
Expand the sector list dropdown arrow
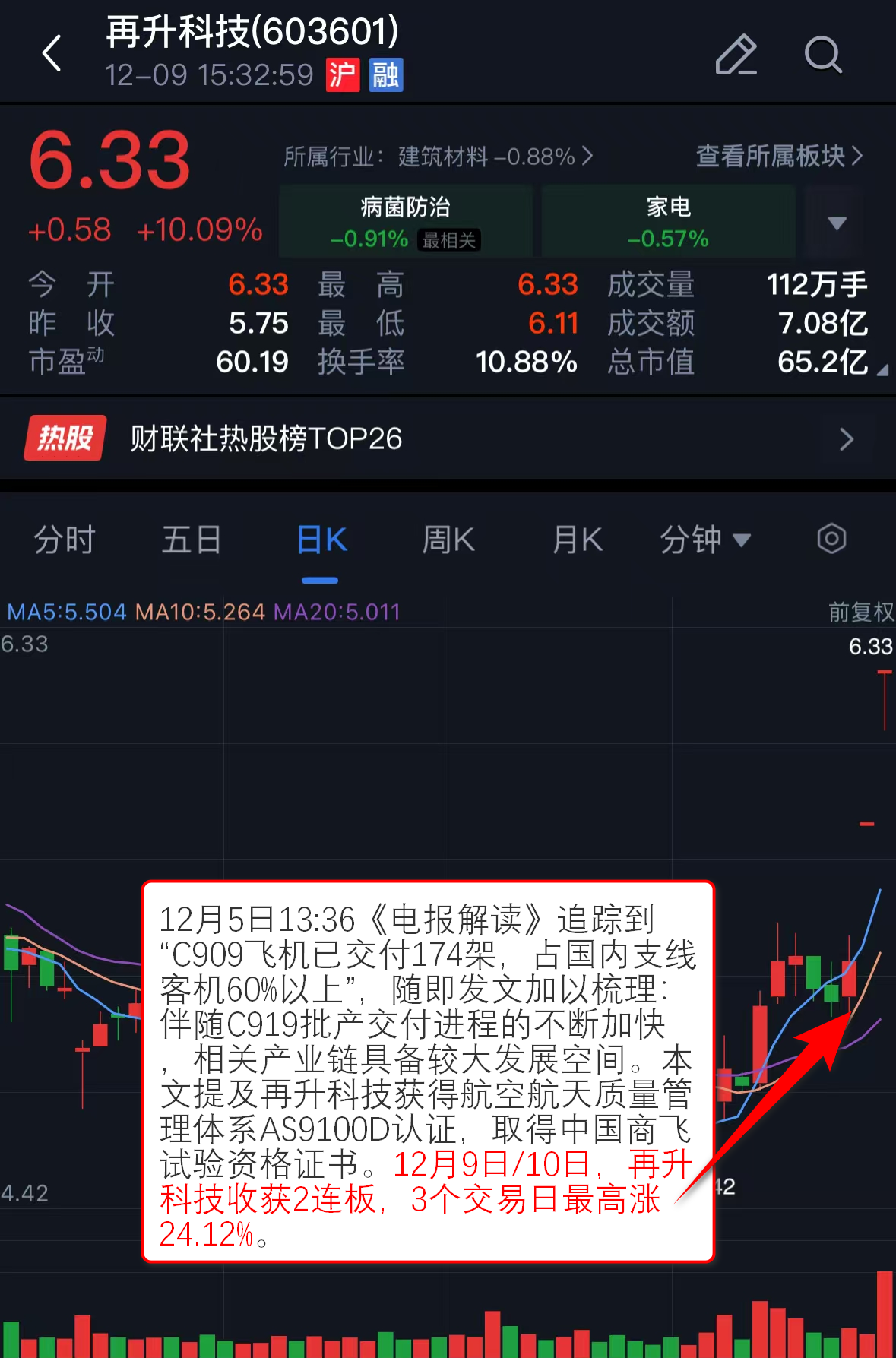[837, 223]
